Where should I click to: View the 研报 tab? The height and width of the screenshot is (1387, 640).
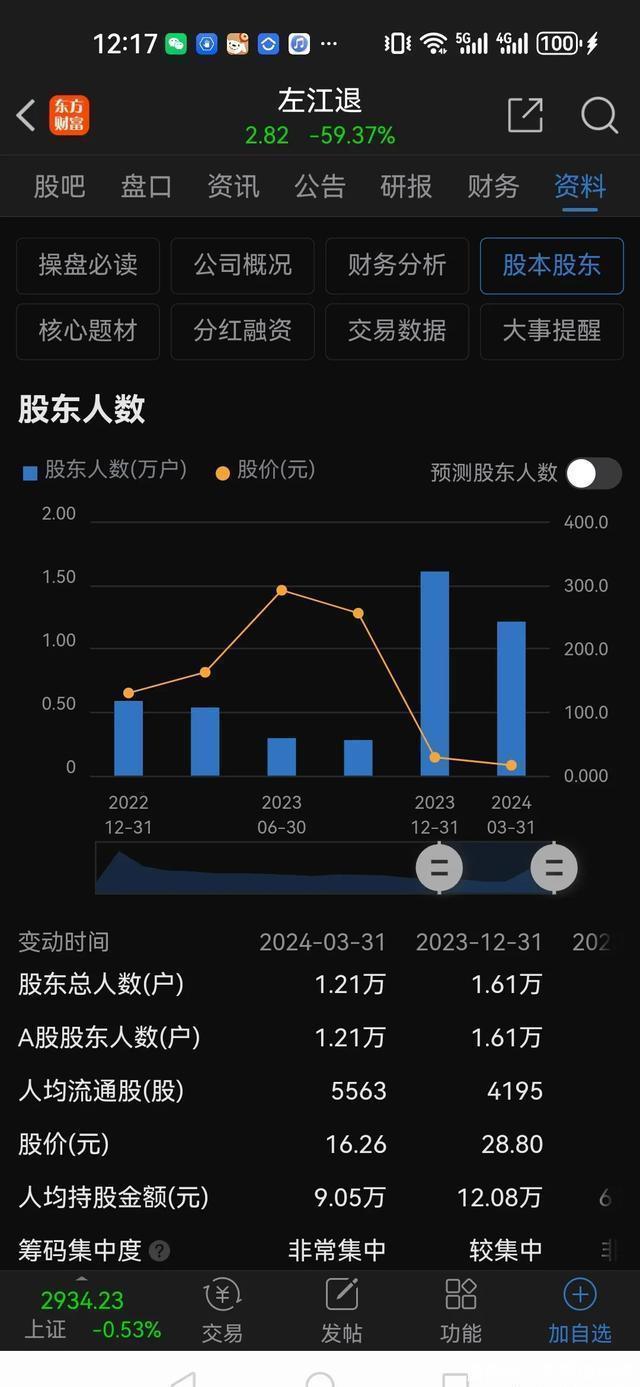(x=406, y=186)
